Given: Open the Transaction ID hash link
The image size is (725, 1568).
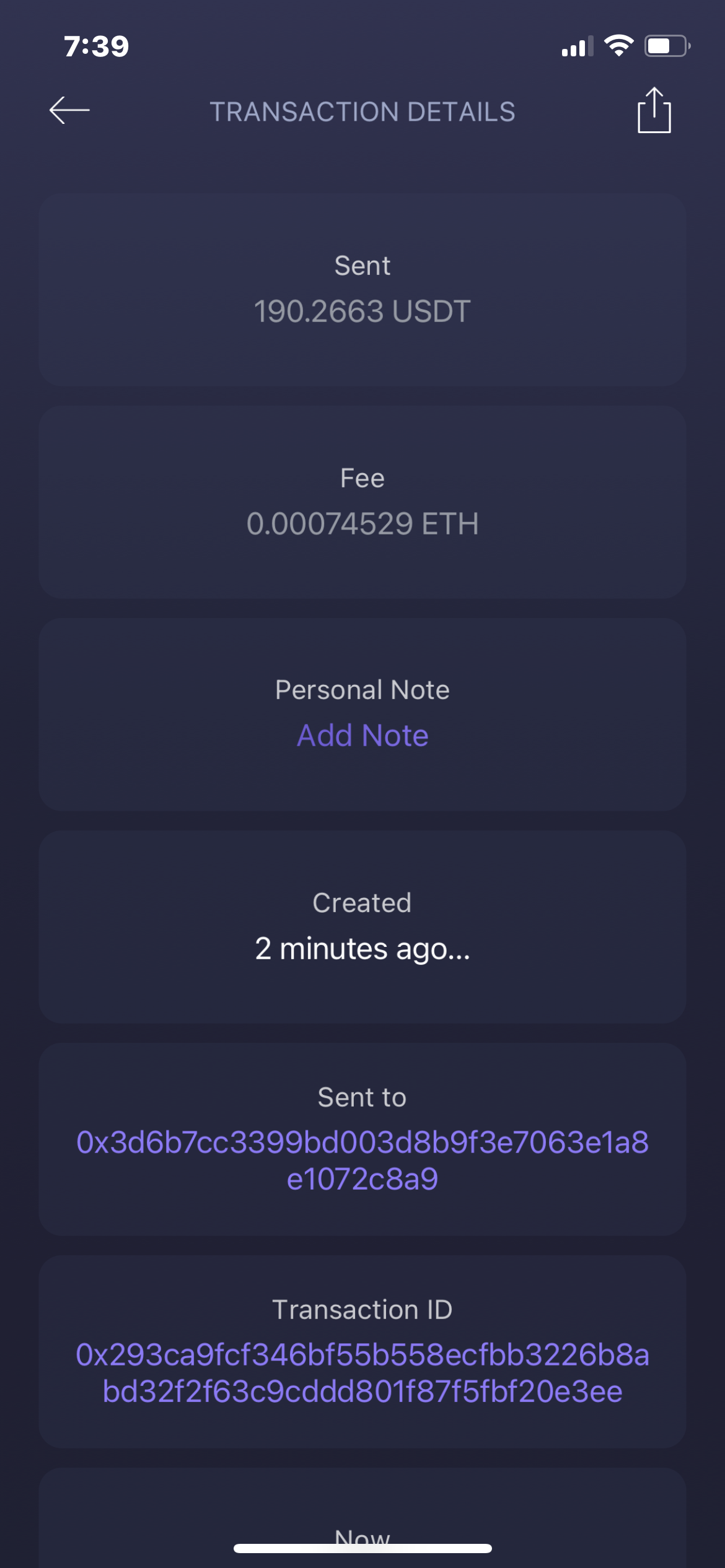Looking at the screenshot, I should [x=362, y=1373].
